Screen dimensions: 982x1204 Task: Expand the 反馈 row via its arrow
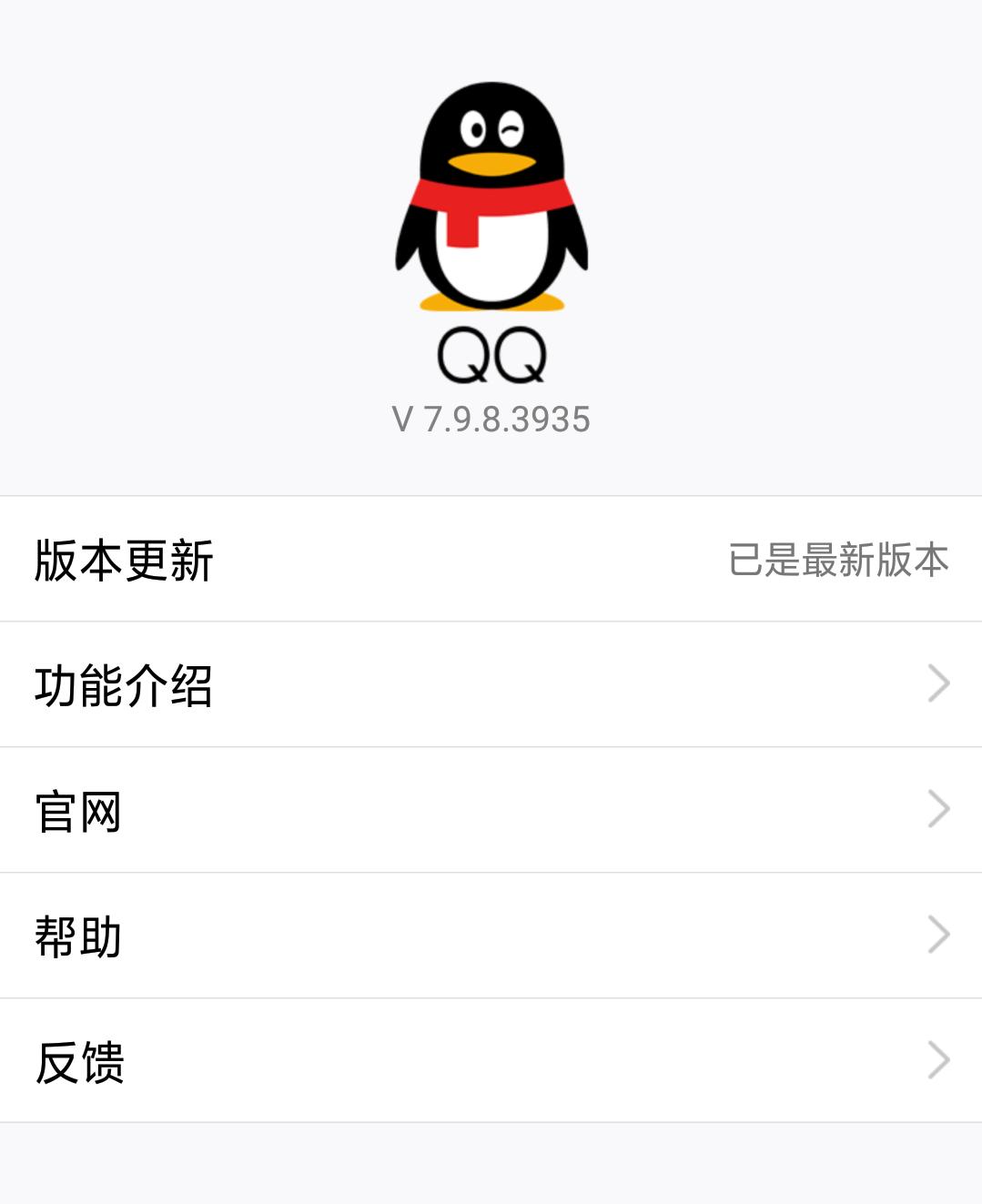pyautogui.click(x=936, y=1061)
